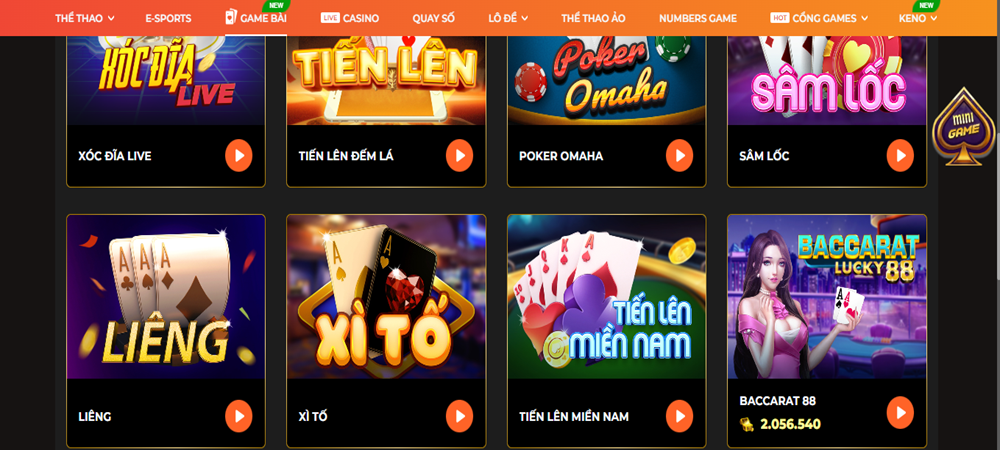Screen dimensions: 1000x450
Task: Start Tiến Lên Đếm Lá with play button
Action: point(458,155)
